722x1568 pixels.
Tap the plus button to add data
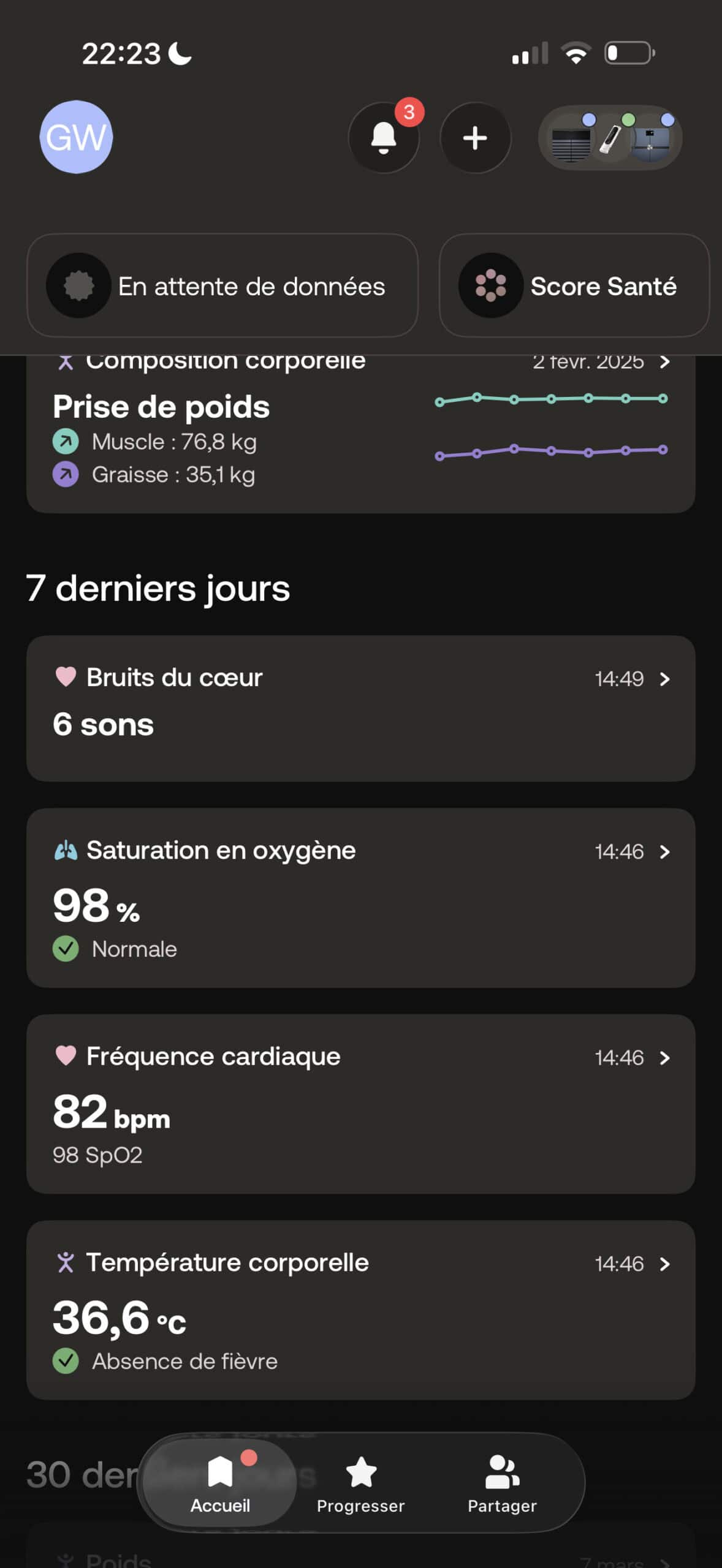point(475,138)
